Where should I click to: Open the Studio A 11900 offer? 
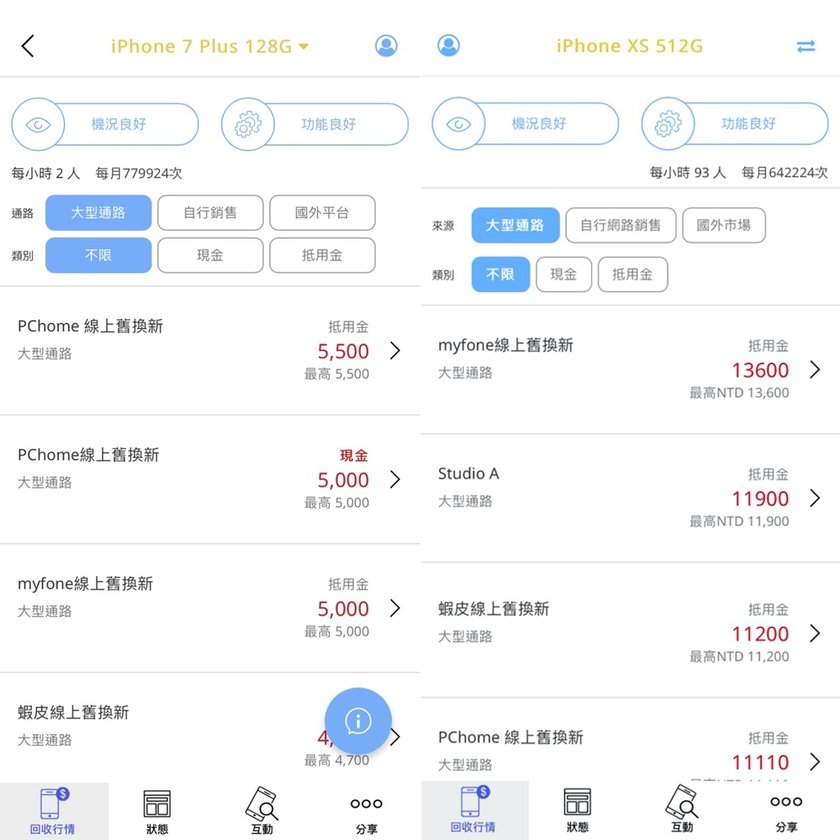coord(628,498)
